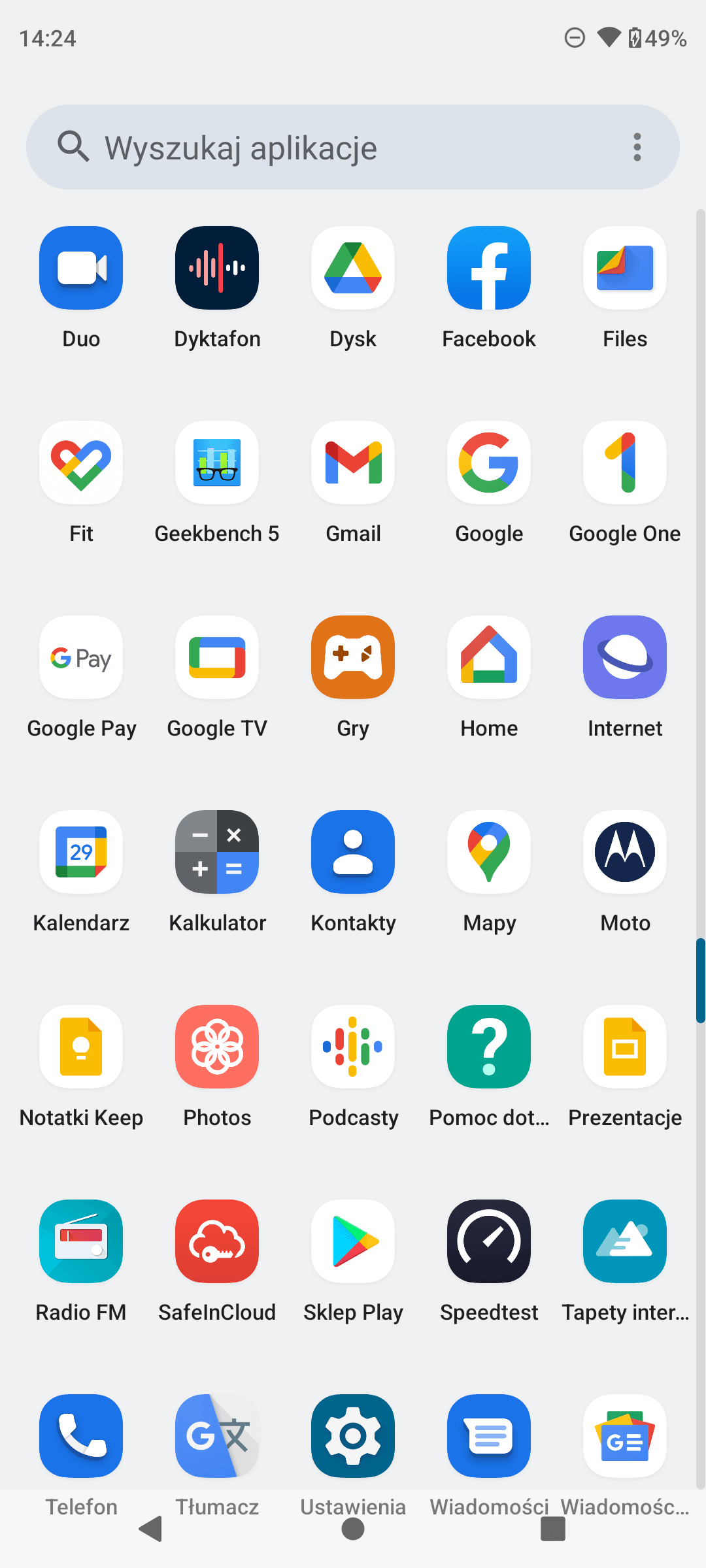The height and width of the screenshot is (1568, 706).
Task: Open Kalkulator
Action: coord(217,852)
